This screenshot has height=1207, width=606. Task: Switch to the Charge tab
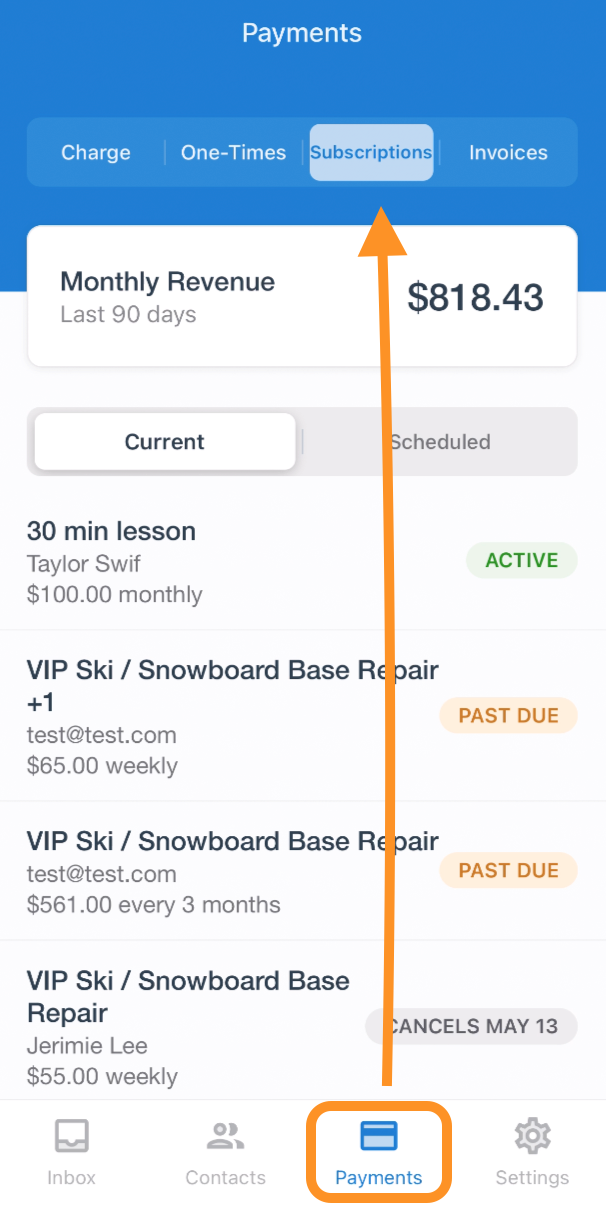coord(96,153)
